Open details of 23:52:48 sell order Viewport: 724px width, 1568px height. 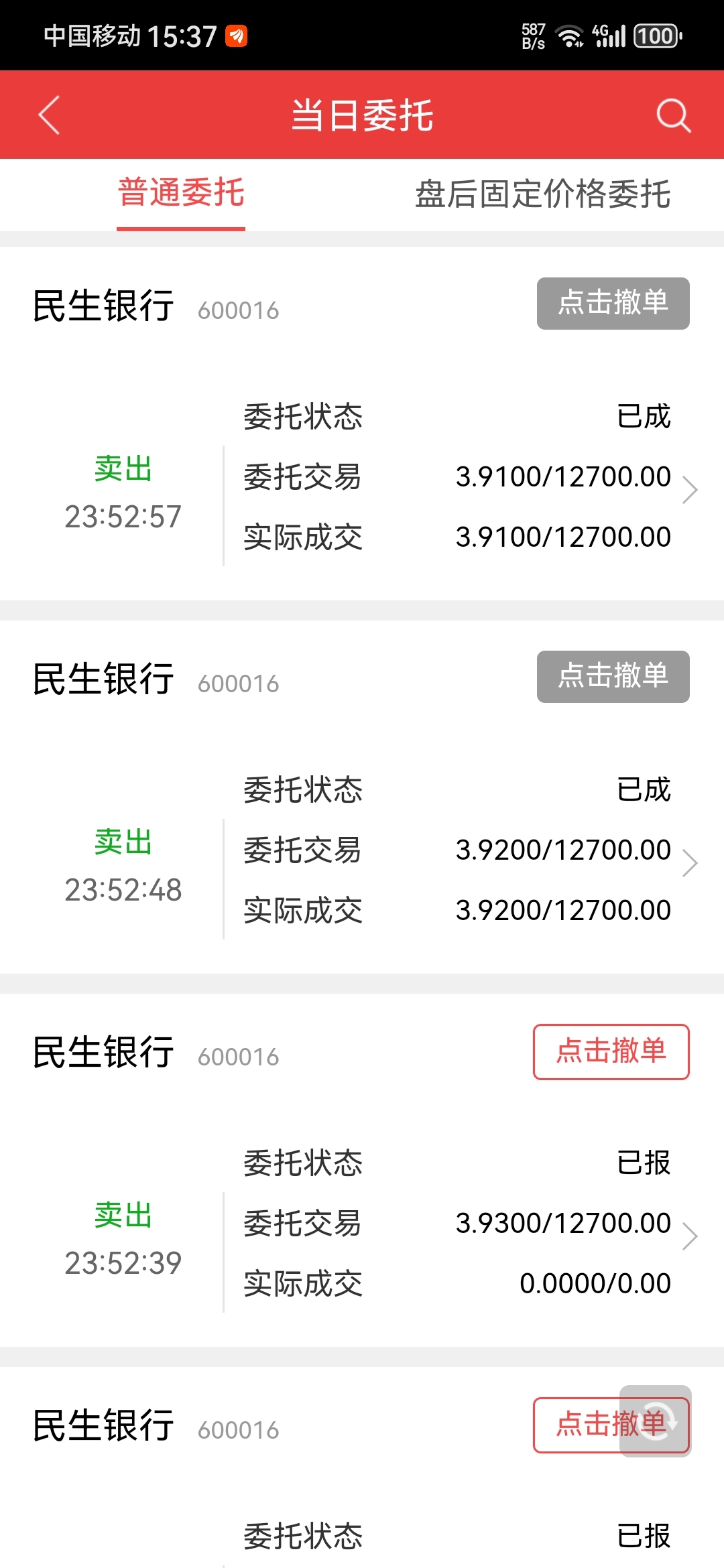click(689, 863)
